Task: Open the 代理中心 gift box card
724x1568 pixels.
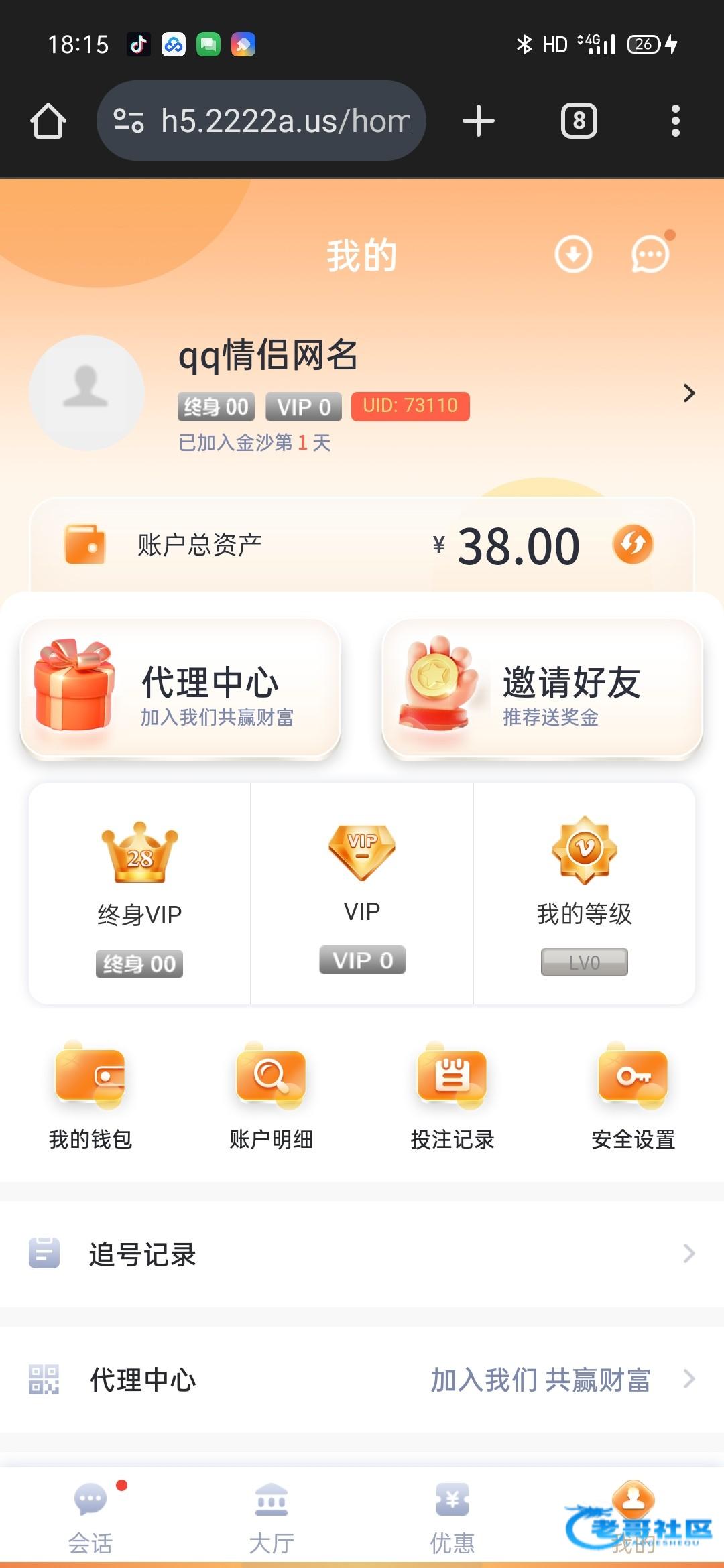Action: point(181,689)
